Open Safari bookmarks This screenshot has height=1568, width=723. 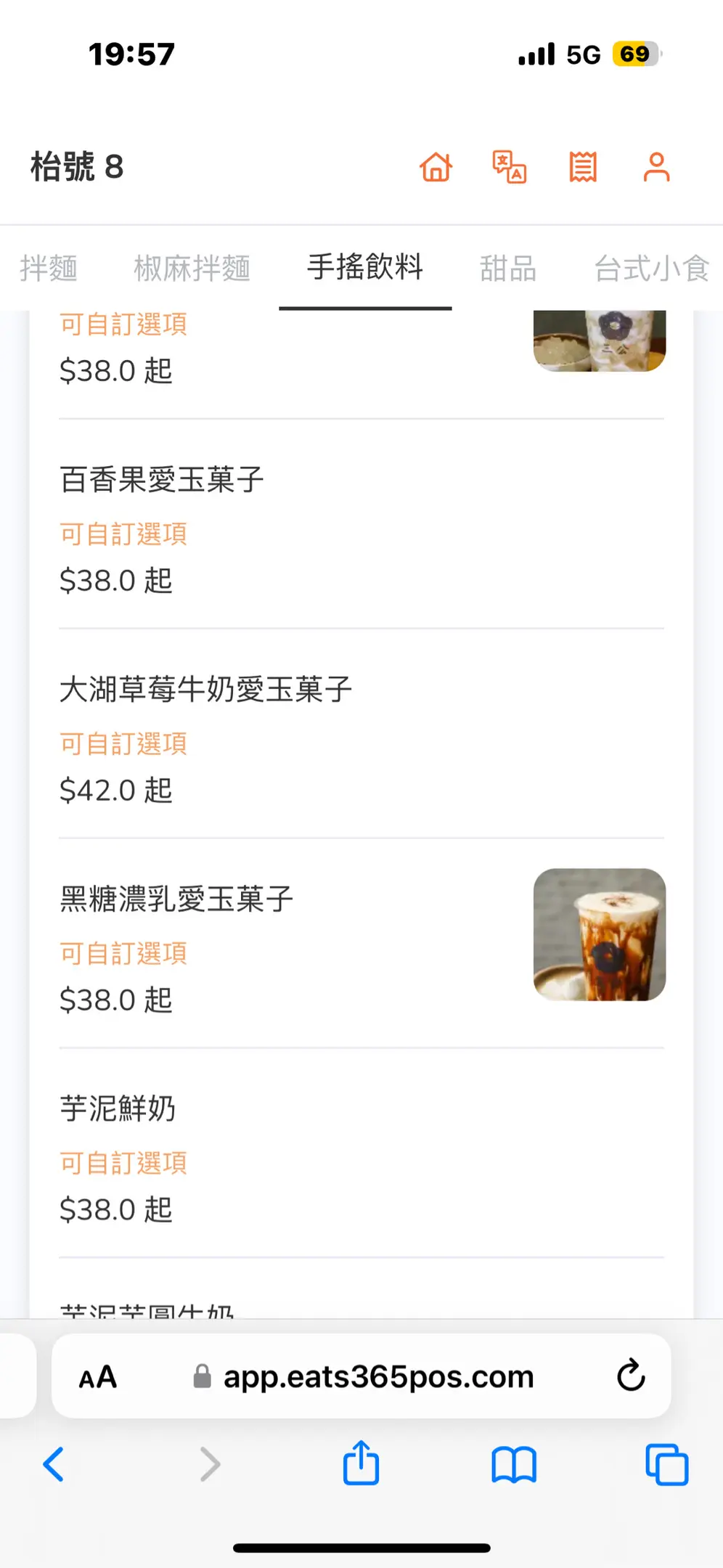click(x=514, y=1464)
